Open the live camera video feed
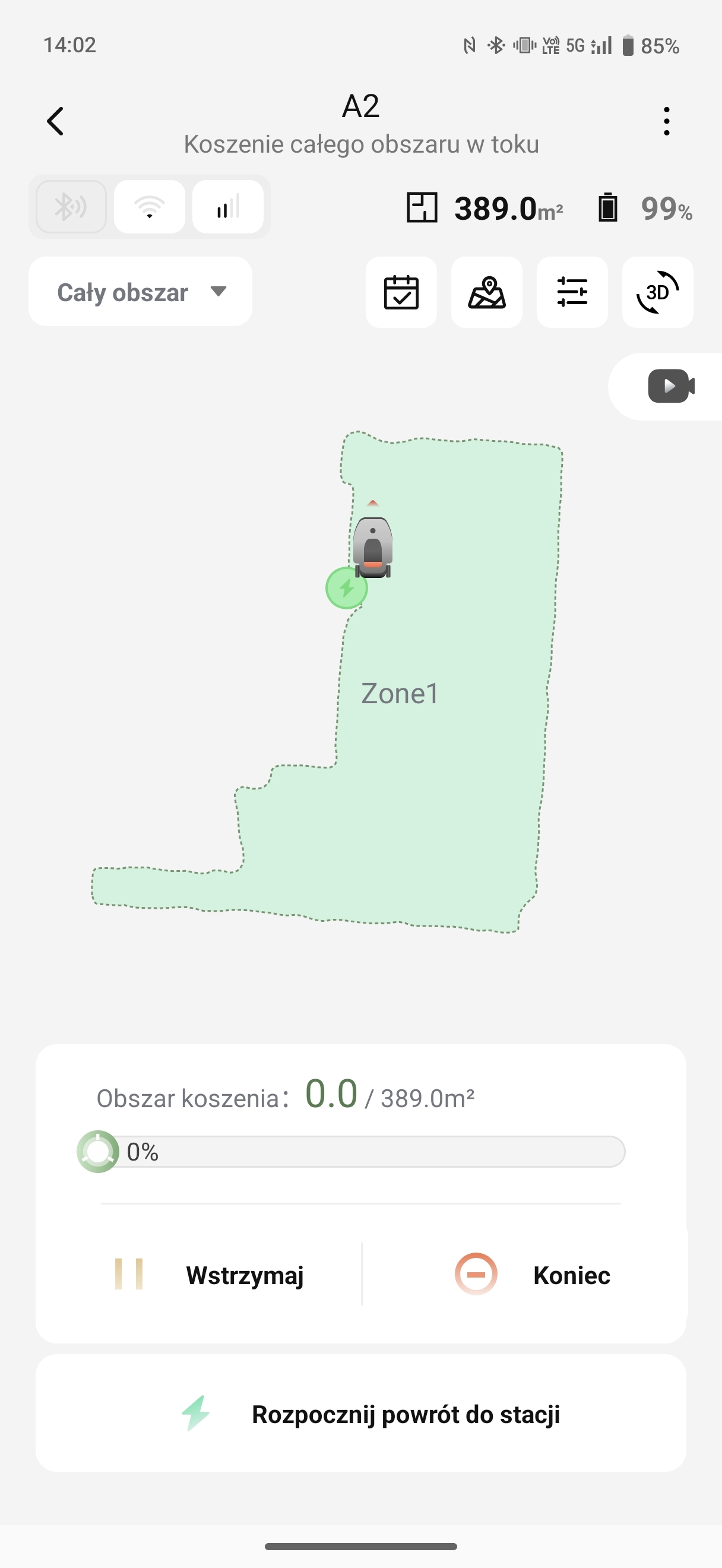The image size is (722, 1568). click(x=670, y=386)
